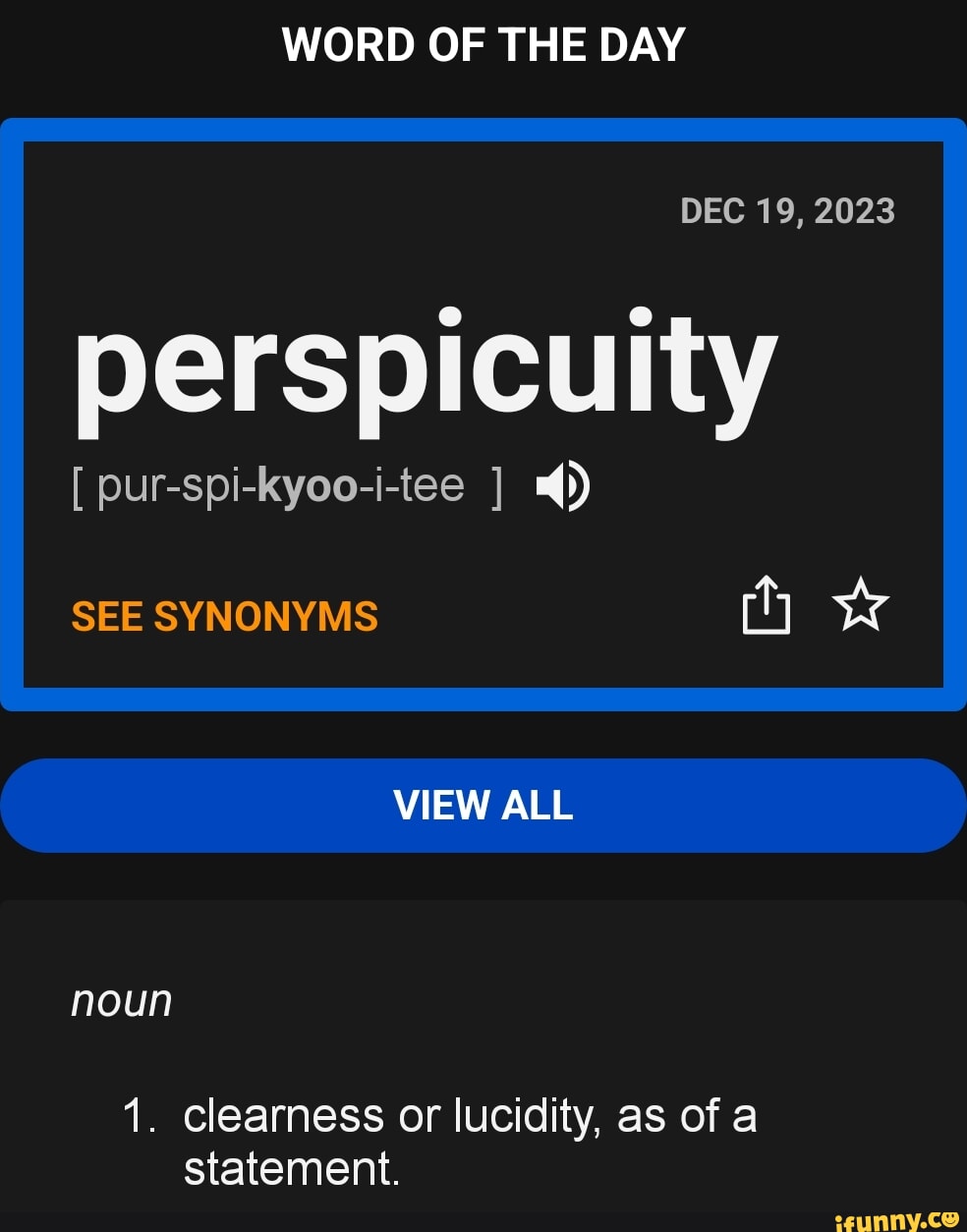Click the noun part-of-speech label
967x1232 pixels.
(x=123, y=999)
